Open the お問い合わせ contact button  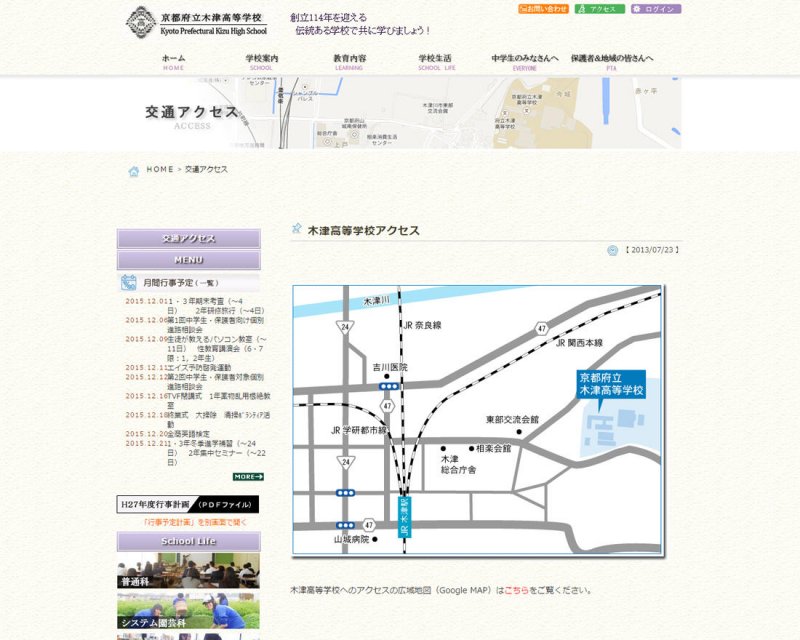click(x=543, y=9)
